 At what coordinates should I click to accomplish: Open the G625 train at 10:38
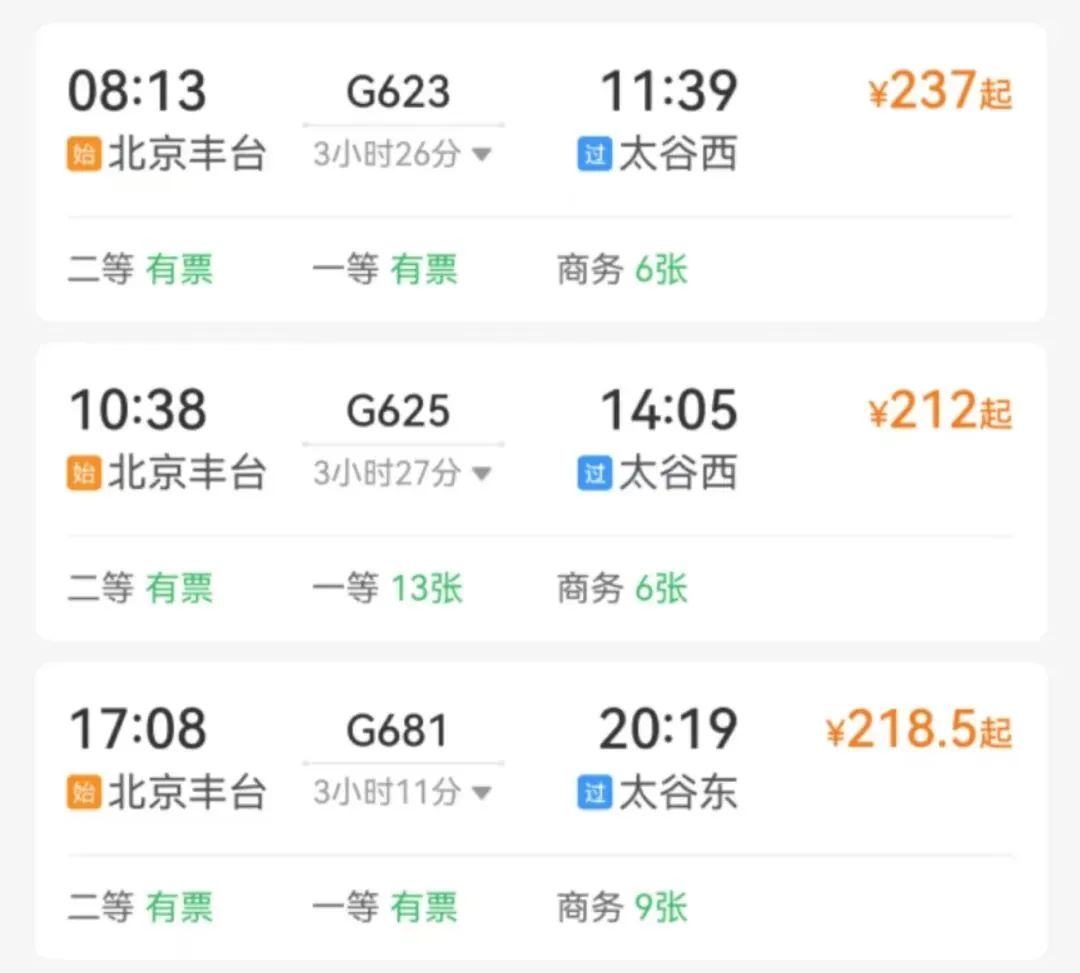click(398, 411)
